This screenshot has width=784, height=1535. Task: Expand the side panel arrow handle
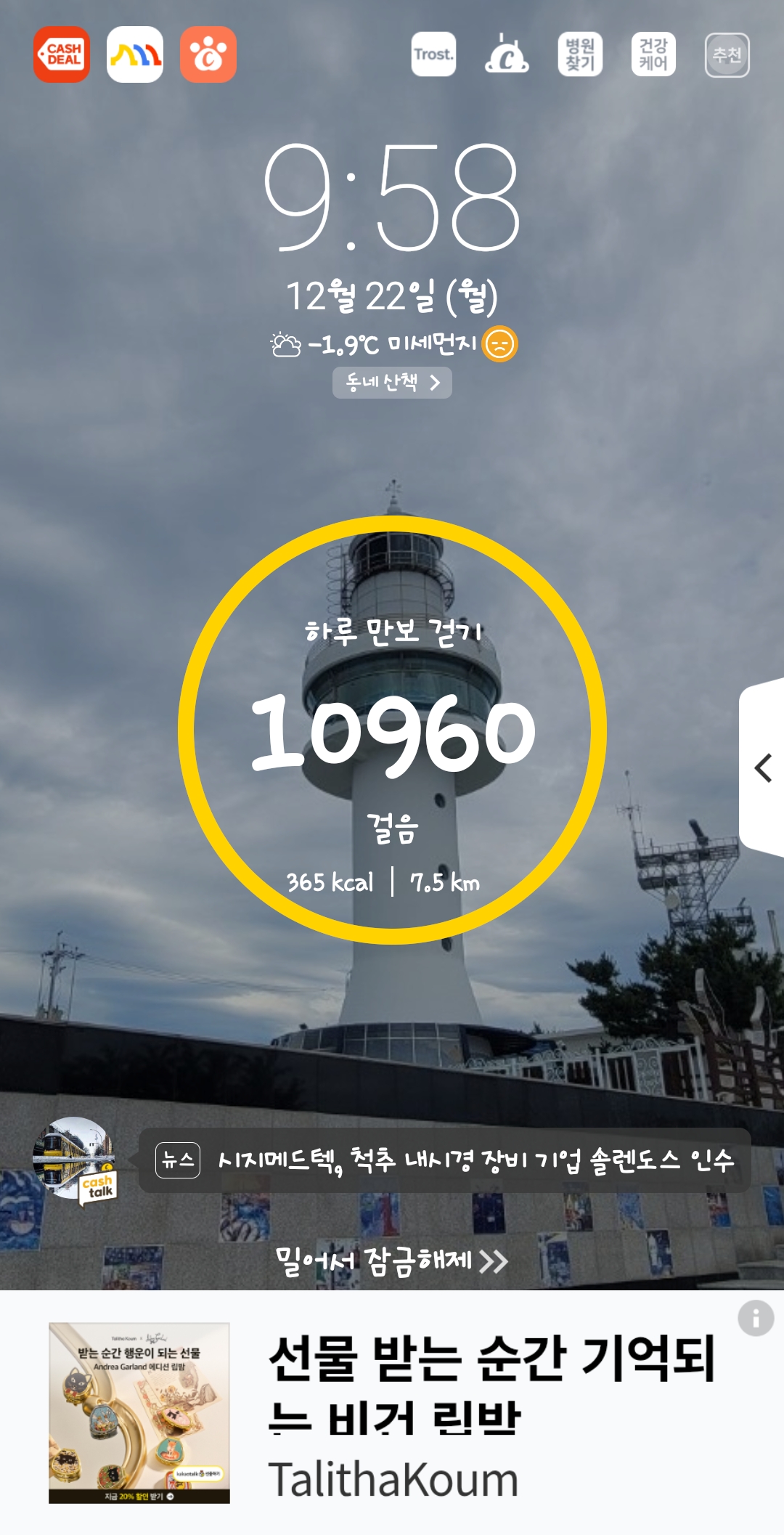pyautogui.click(x=762, y=767)
